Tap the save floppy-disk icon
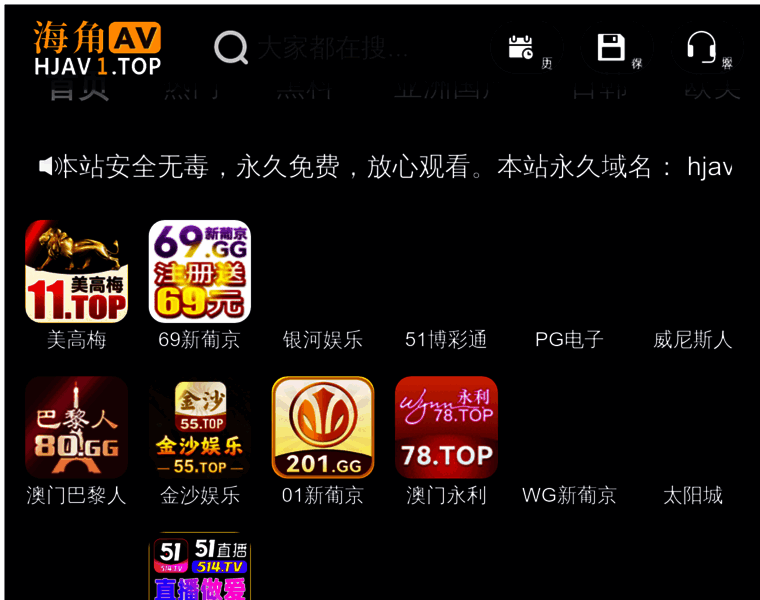The width and height of the screenshot is (760, 600). point(611,47)
